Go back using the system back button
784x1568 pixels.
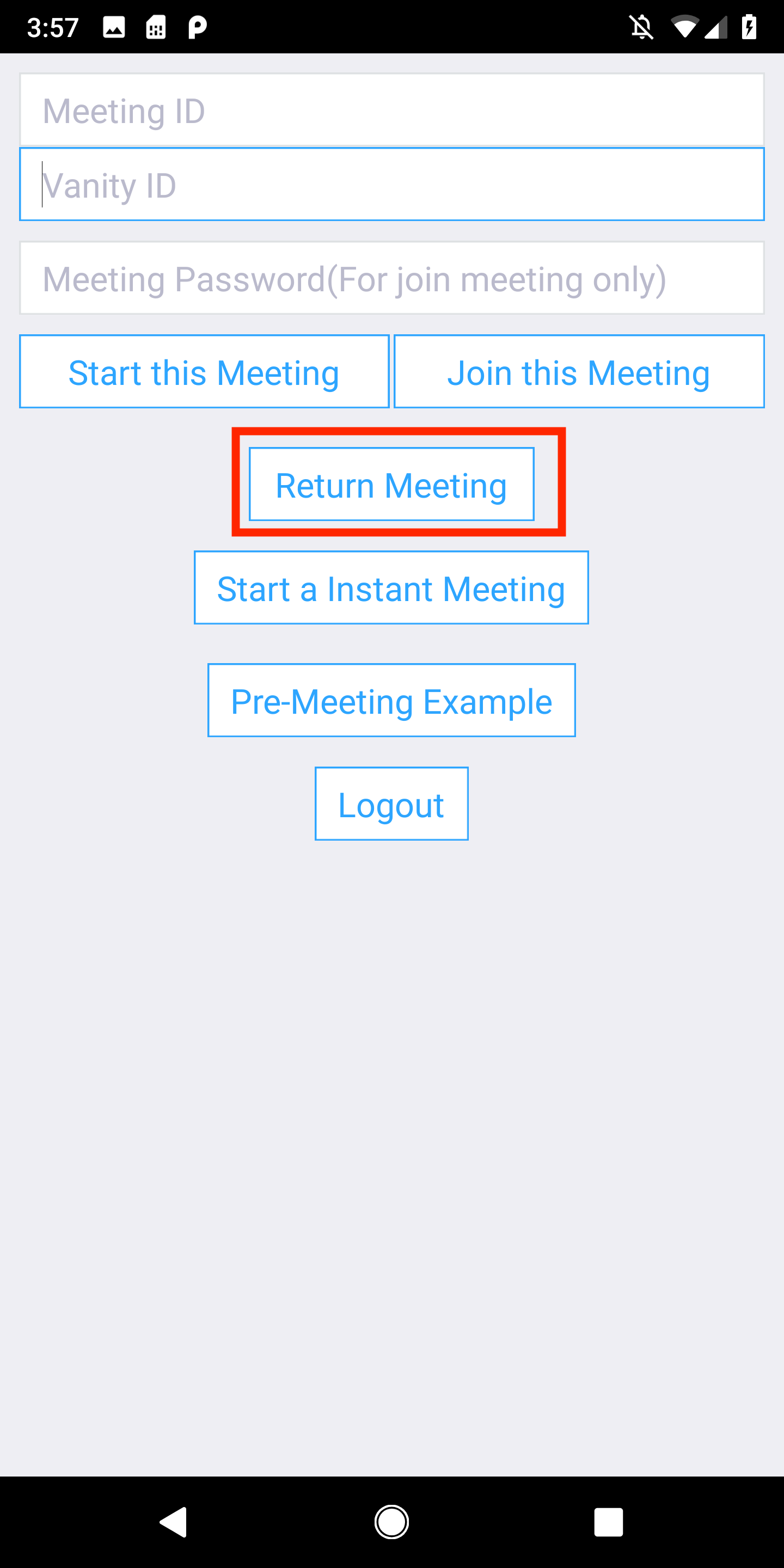174,1522
